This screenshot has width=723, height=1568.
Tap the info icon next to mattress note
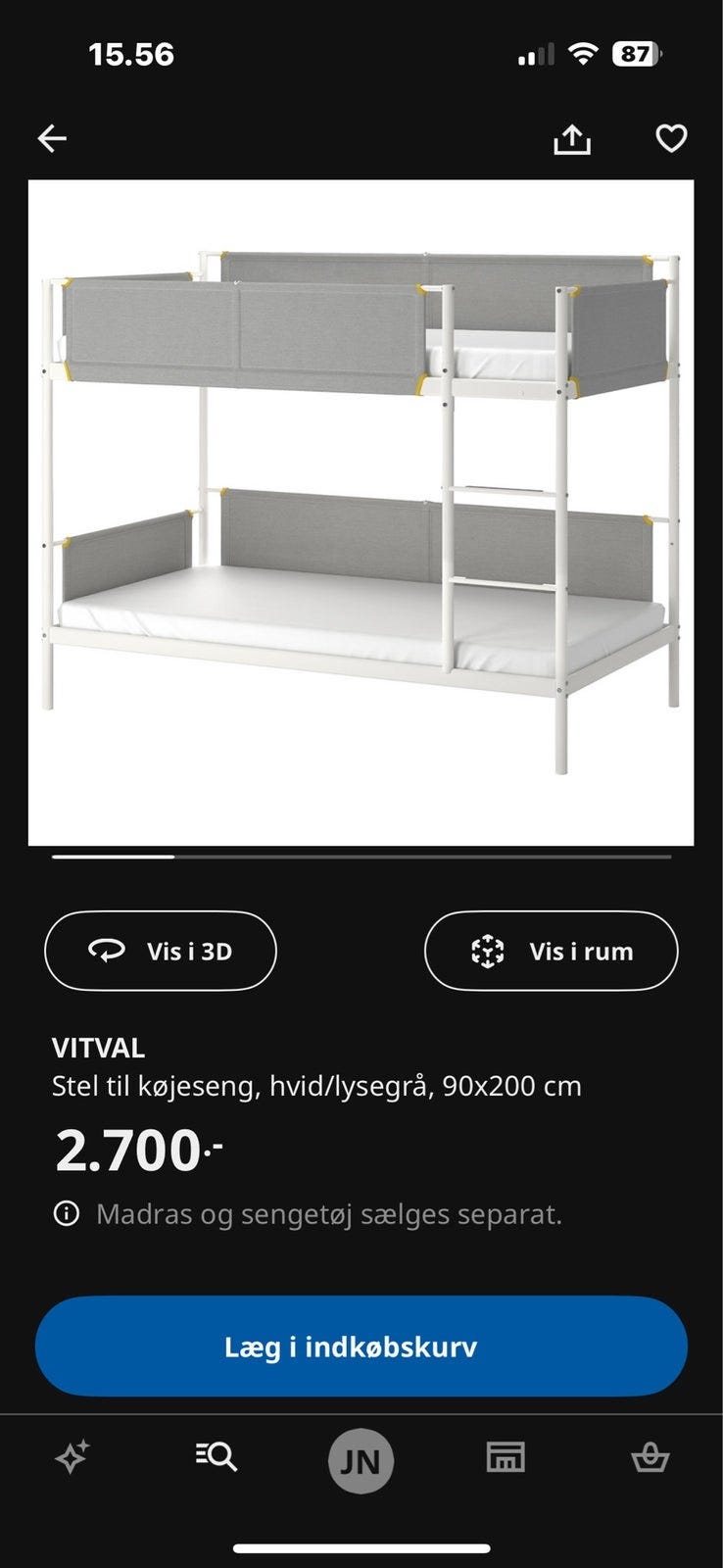click(65, 1215)
